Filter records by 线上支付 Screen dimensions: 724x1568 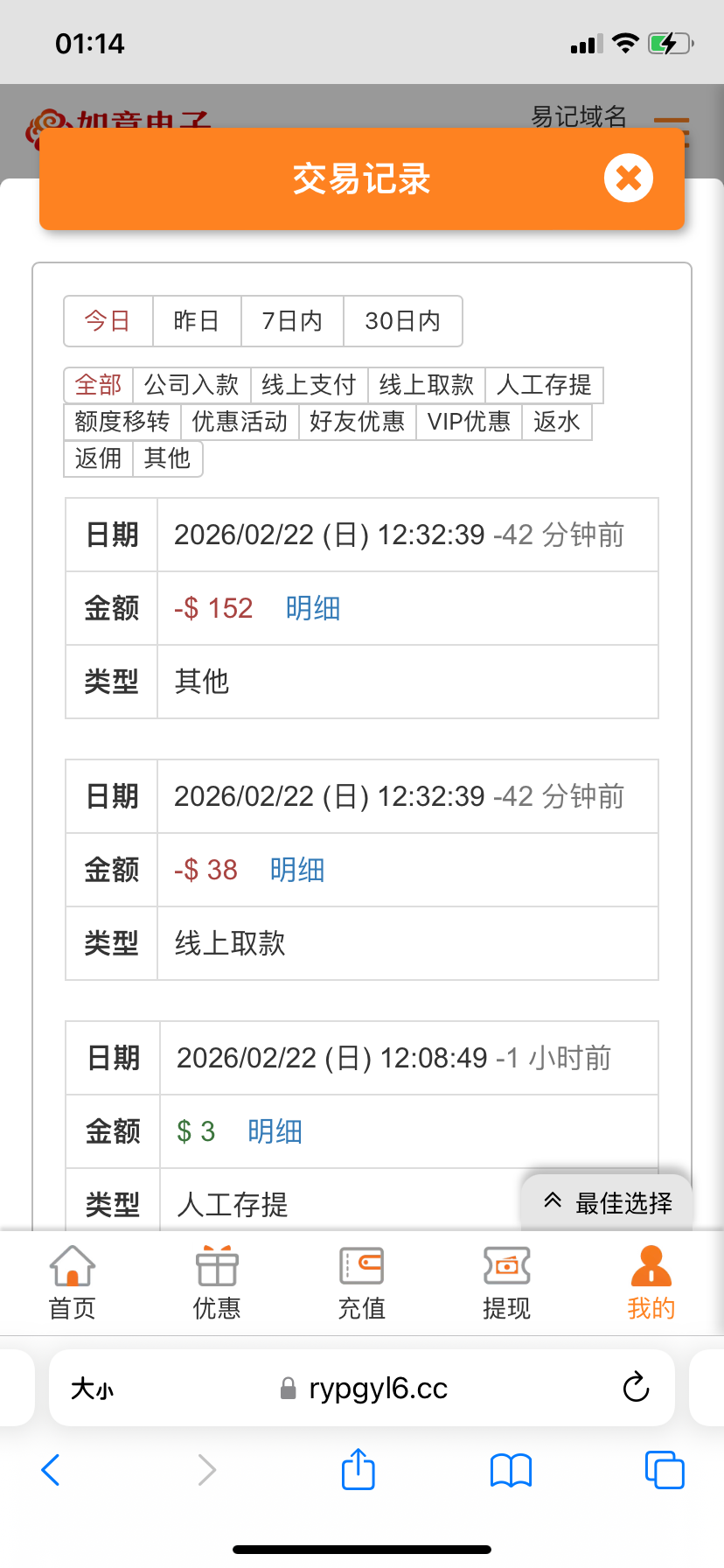(x=309, y=385)
